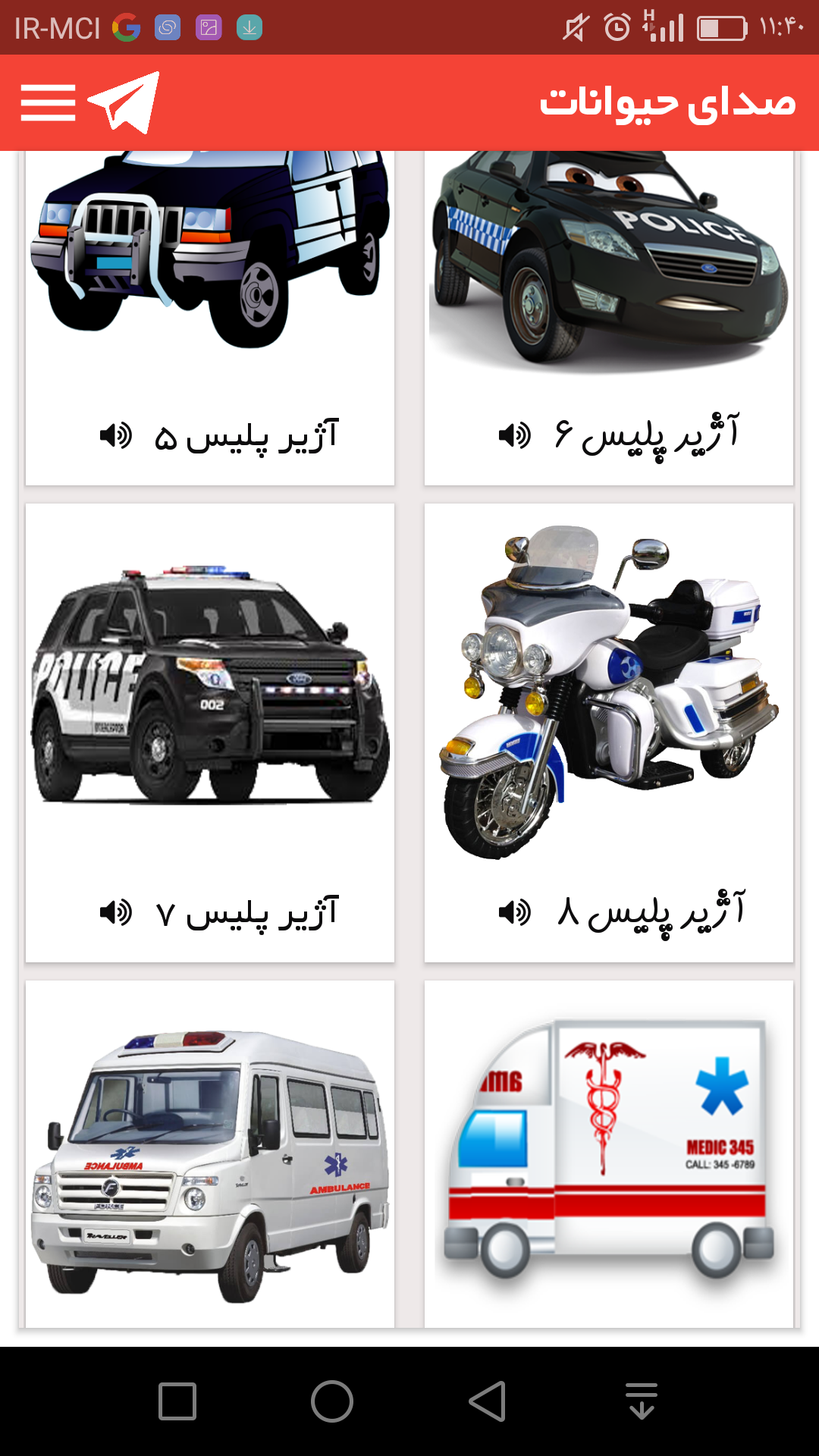Image resolution: width=819 pixels, height=1456 pixels.
Task: Play the sound for آژیر پلیس ۷
Action: pyautogui.click(x=116, y=912)
